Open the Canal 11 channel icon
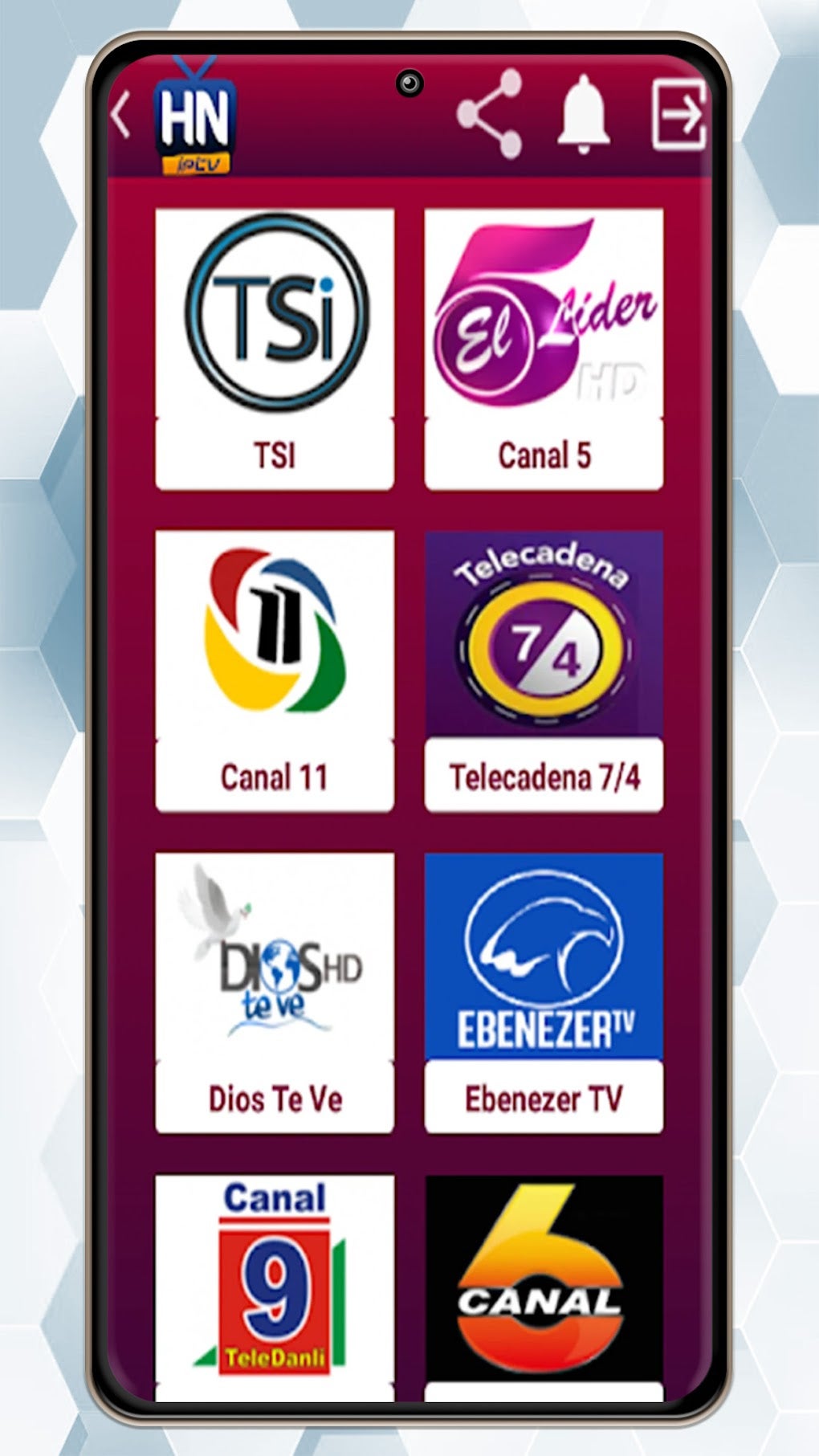Viewport: 819px width, 1456px height. 274,634
